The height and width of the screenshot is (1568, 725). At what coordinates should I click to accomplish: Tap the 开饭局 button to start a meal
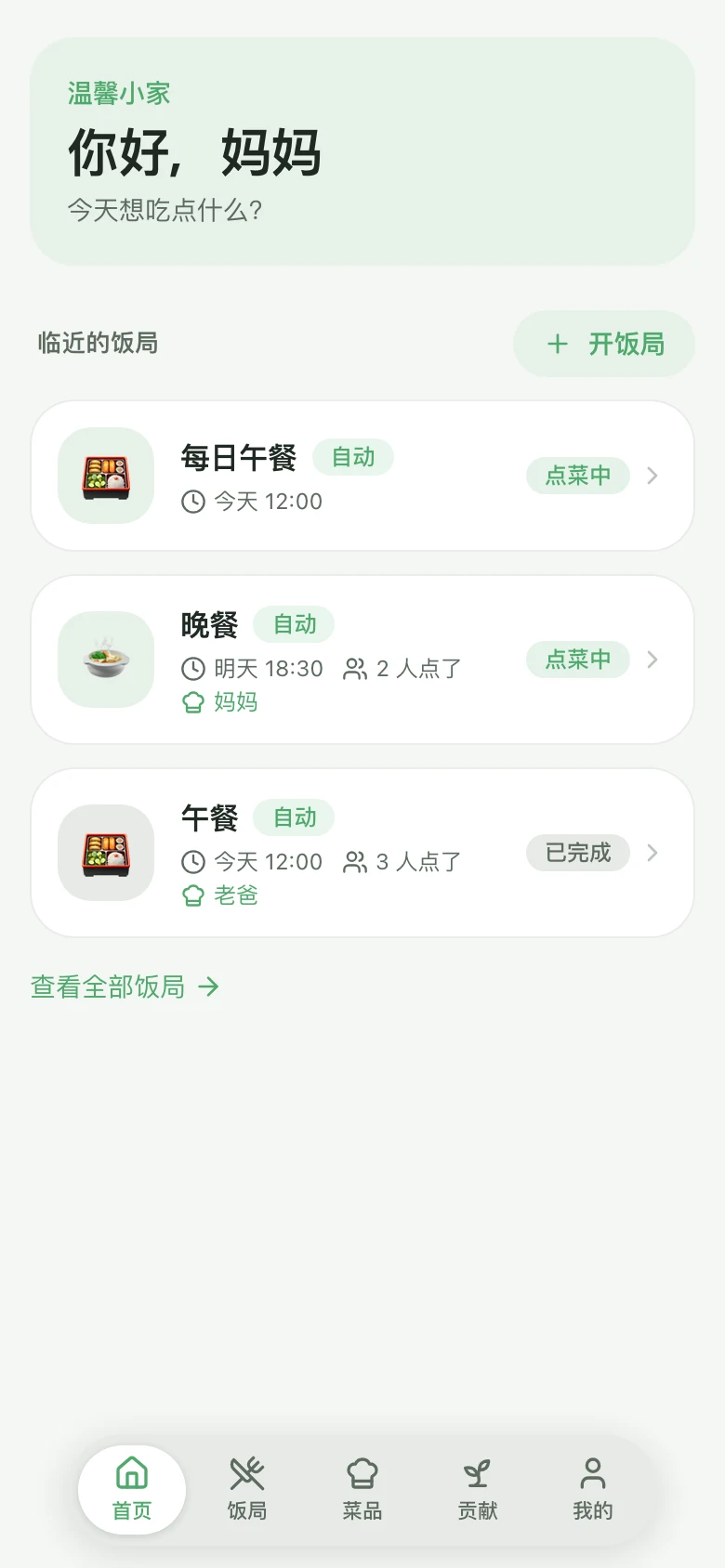[x=604, y=344]
